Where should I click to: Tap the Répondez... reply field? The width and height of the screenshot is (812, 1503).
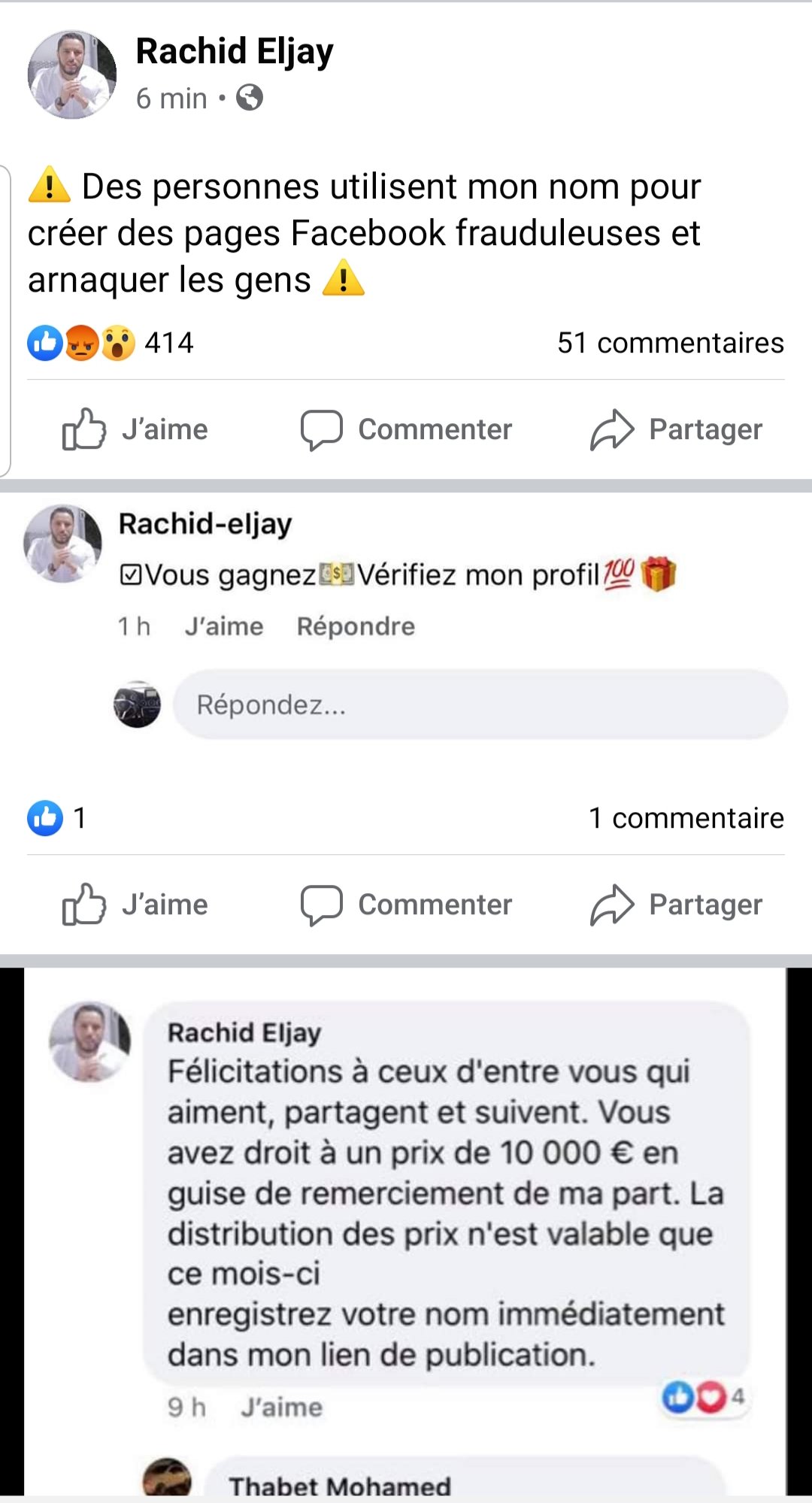coord(480,705)
